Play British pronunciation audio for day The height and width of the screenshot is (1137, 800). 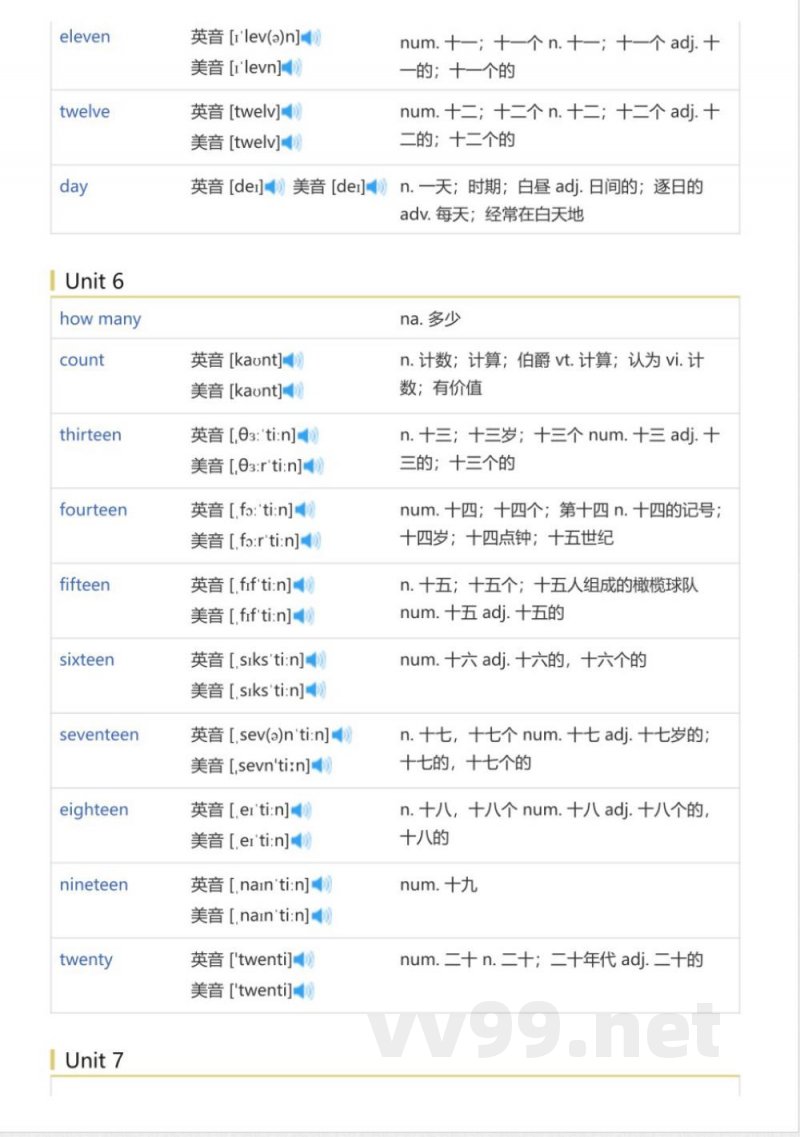[271, 185]
